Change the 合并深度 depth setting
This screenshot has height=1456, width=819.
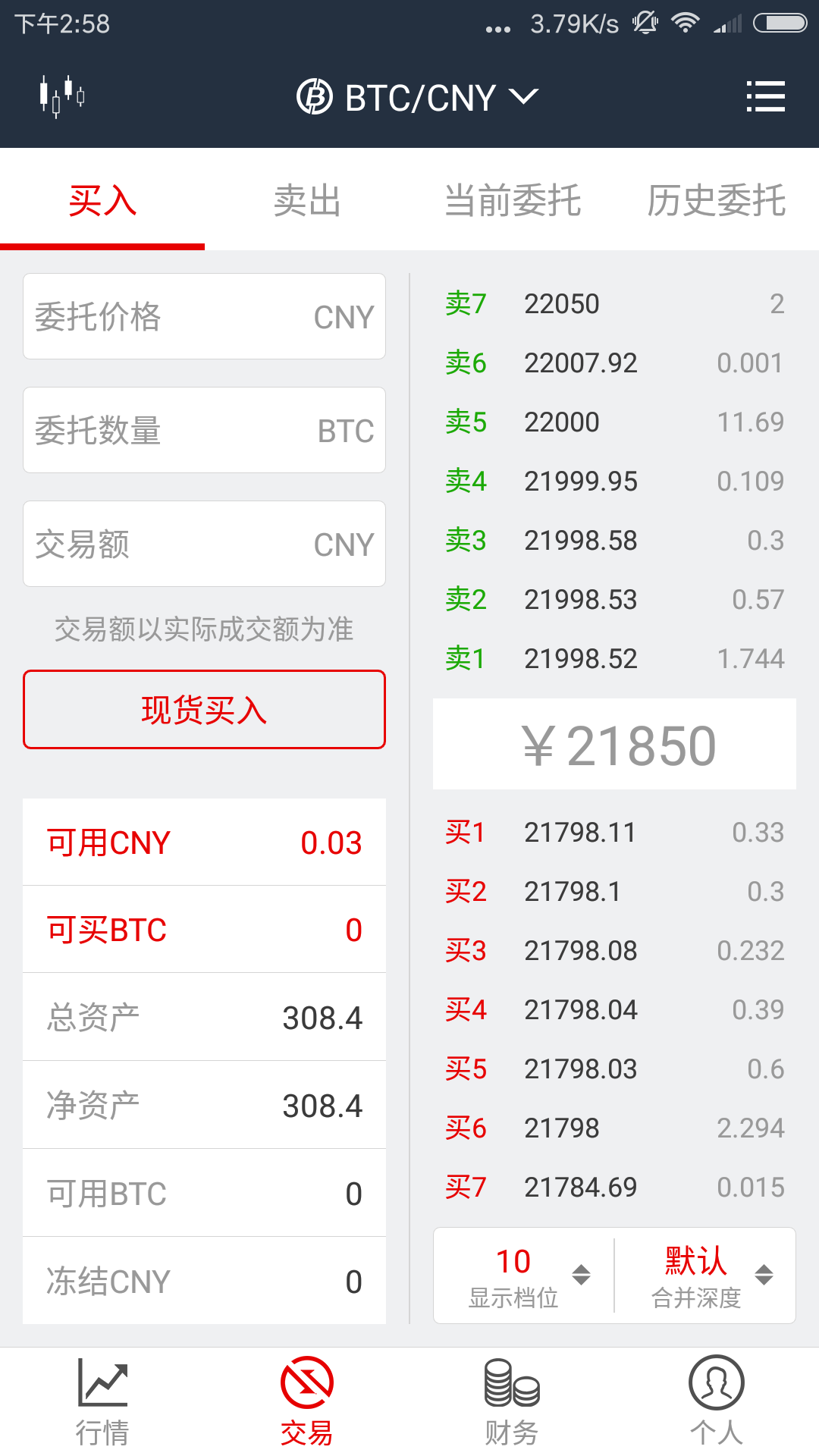pyautogui.click(x=707, y=1276)
